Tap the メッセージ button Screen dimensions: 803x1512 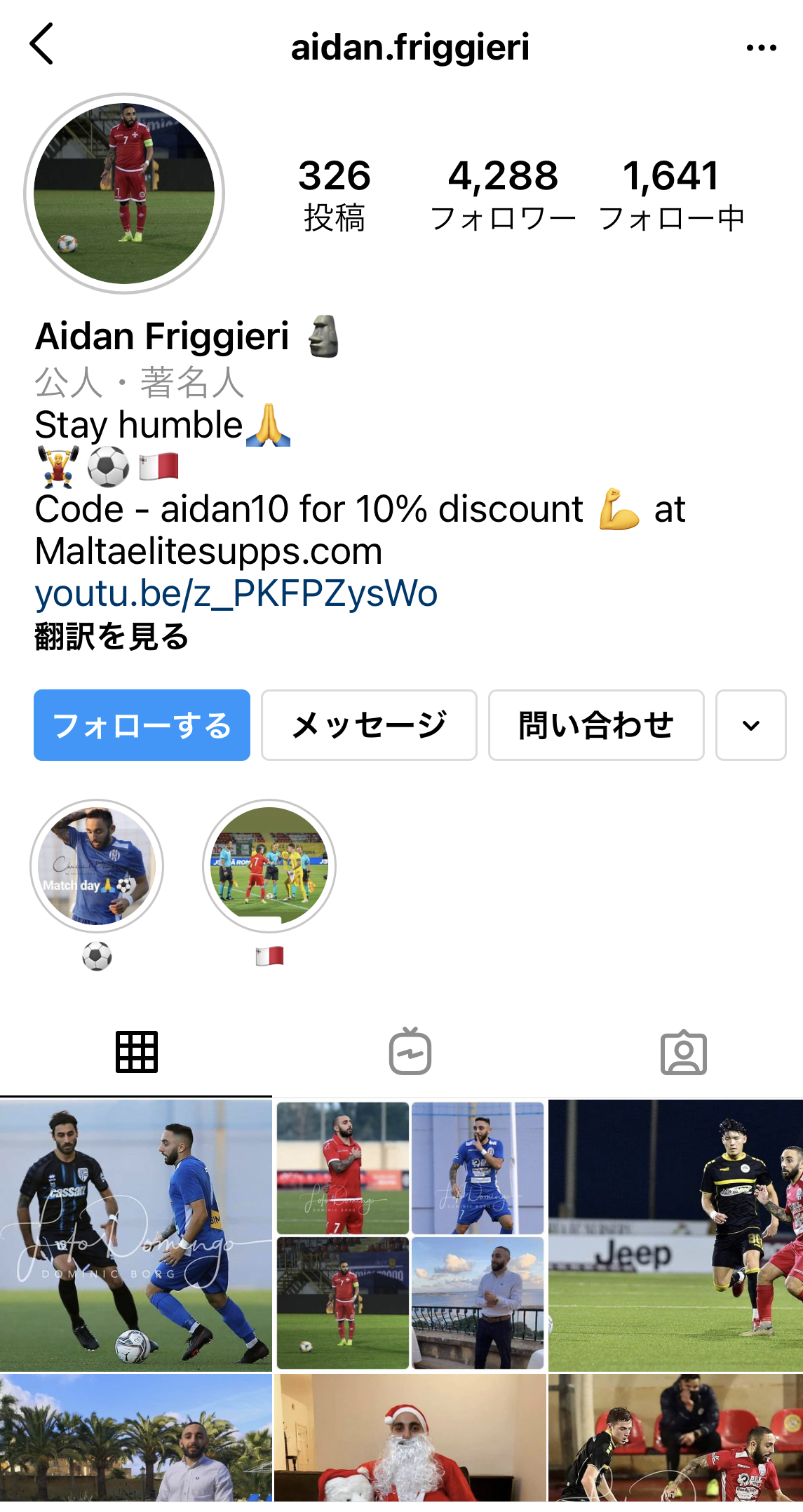(x=369, y=725)
